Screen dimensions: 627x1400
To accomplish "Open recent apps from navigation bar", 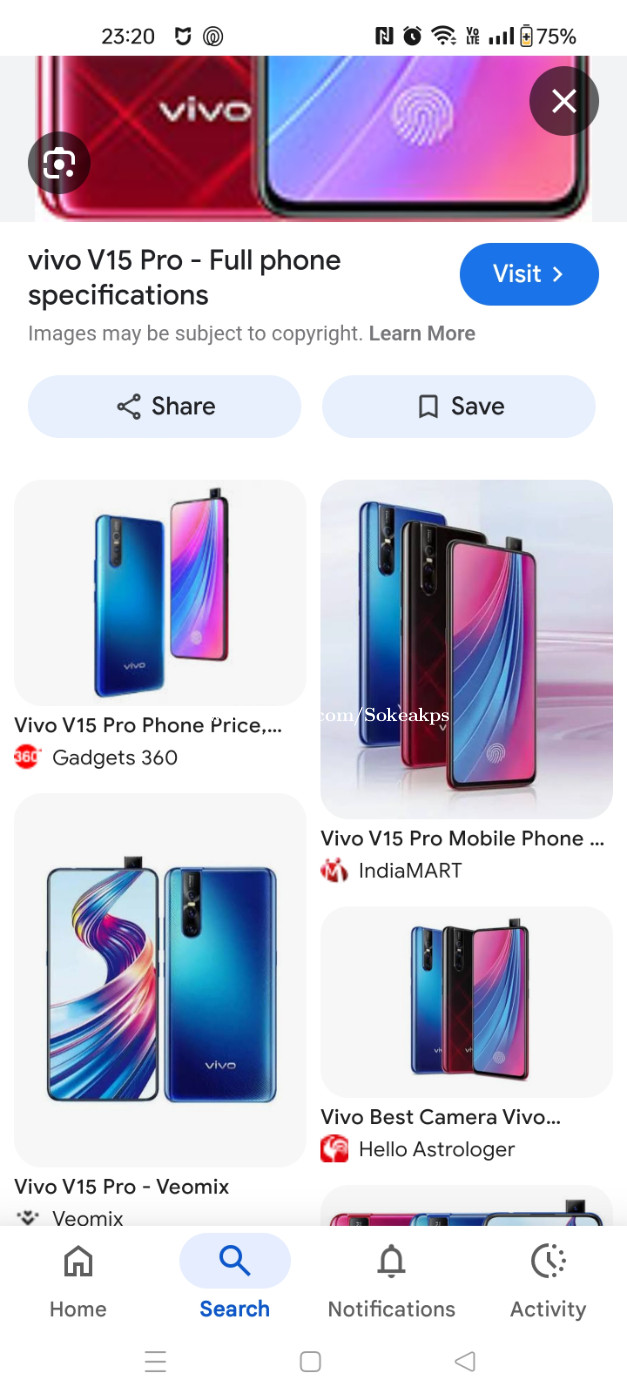I will tap(155, 1361).
